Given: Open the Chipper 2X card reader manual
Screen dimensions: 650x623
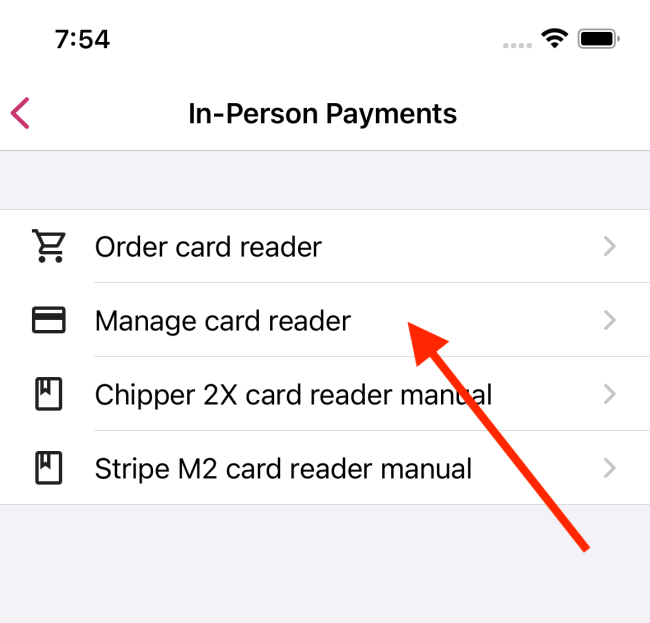Looking at the screenshot, I should pyautogui.click(x=292, y=394).
